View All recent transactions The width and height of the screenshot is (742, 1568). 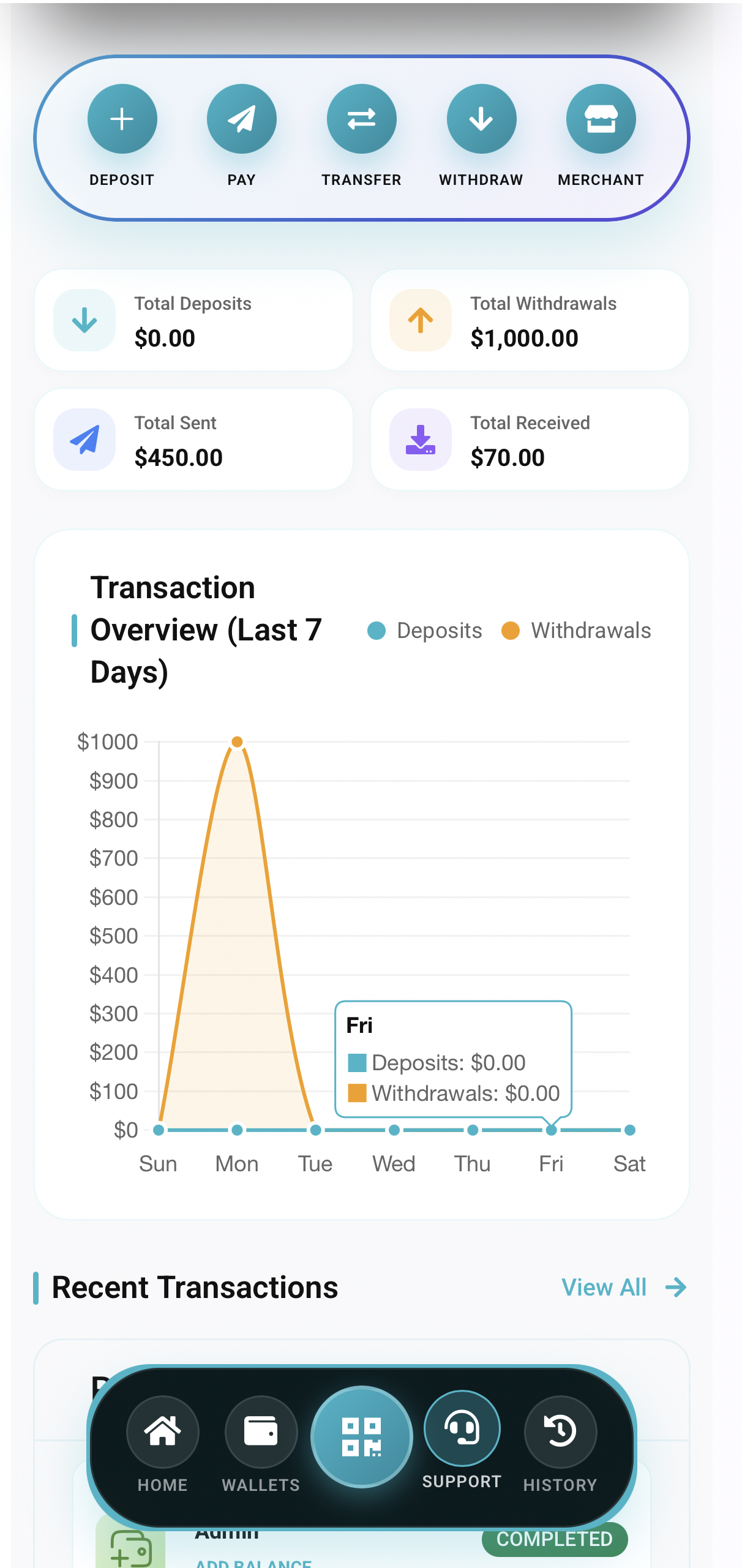tap(623, 1287)
